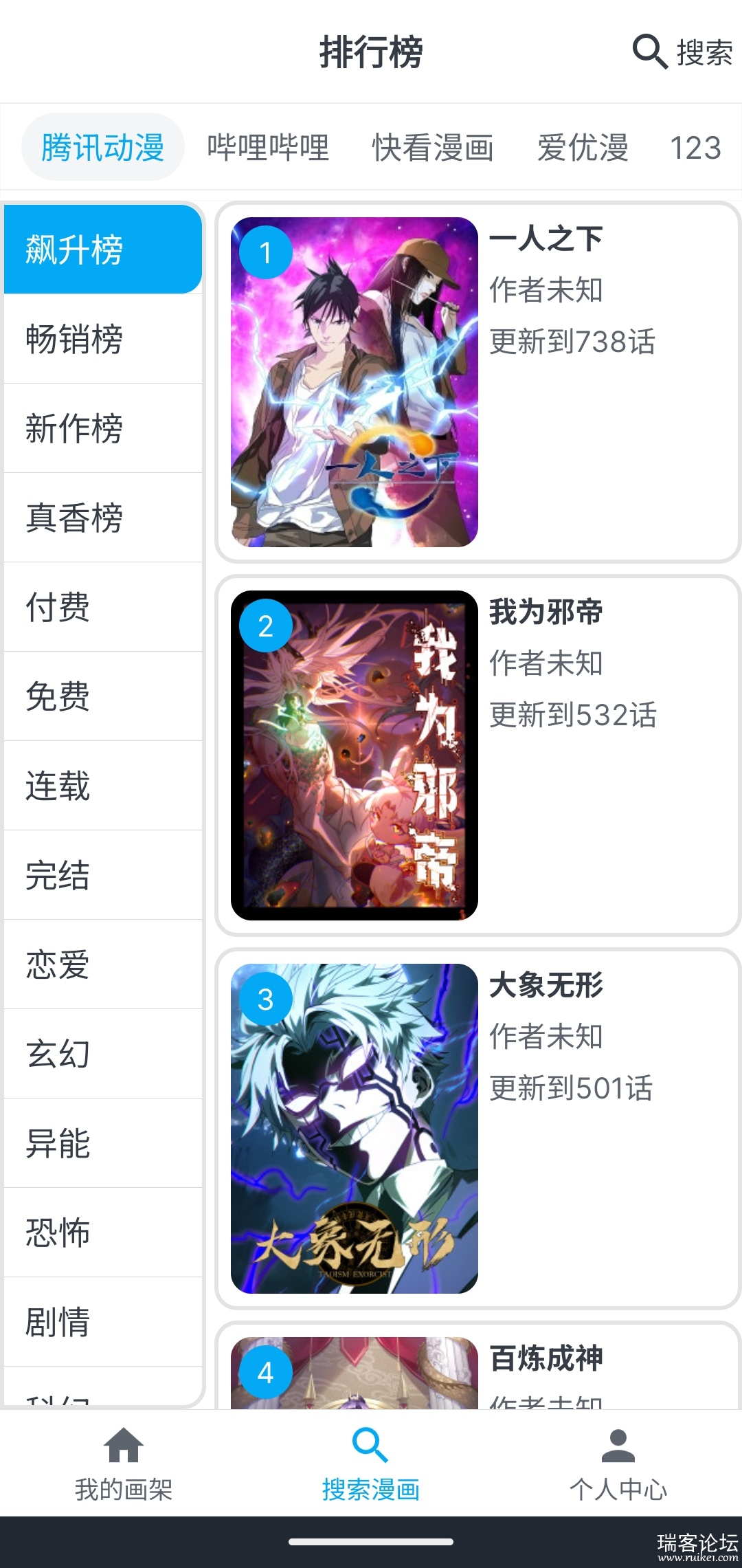
Task: Show 完结 completed comics
Action: click(103, 875)
